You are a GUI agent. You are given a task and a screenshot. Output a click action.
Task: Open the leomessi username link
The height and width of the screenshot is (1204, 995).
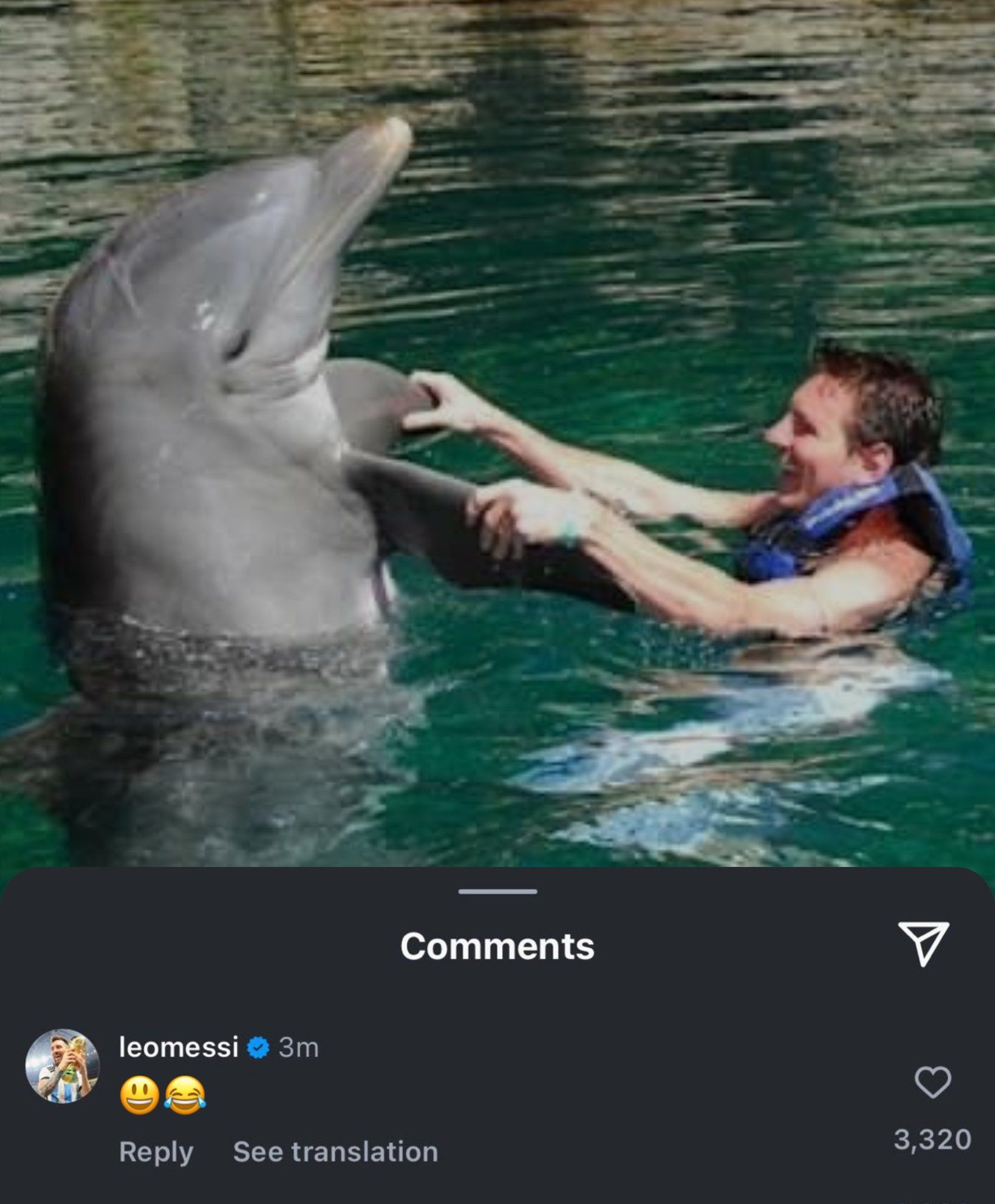(178, 1047)
